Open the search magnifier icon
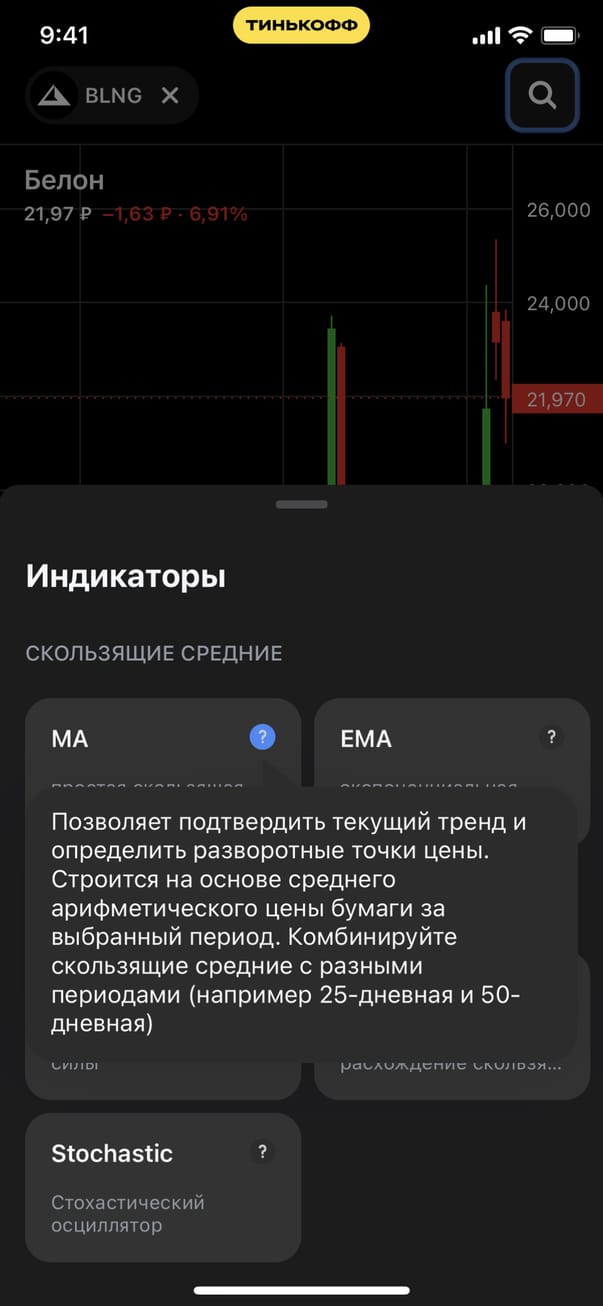Image resolution: width=603 pixels, height=1306 pixels. point(542,96)
